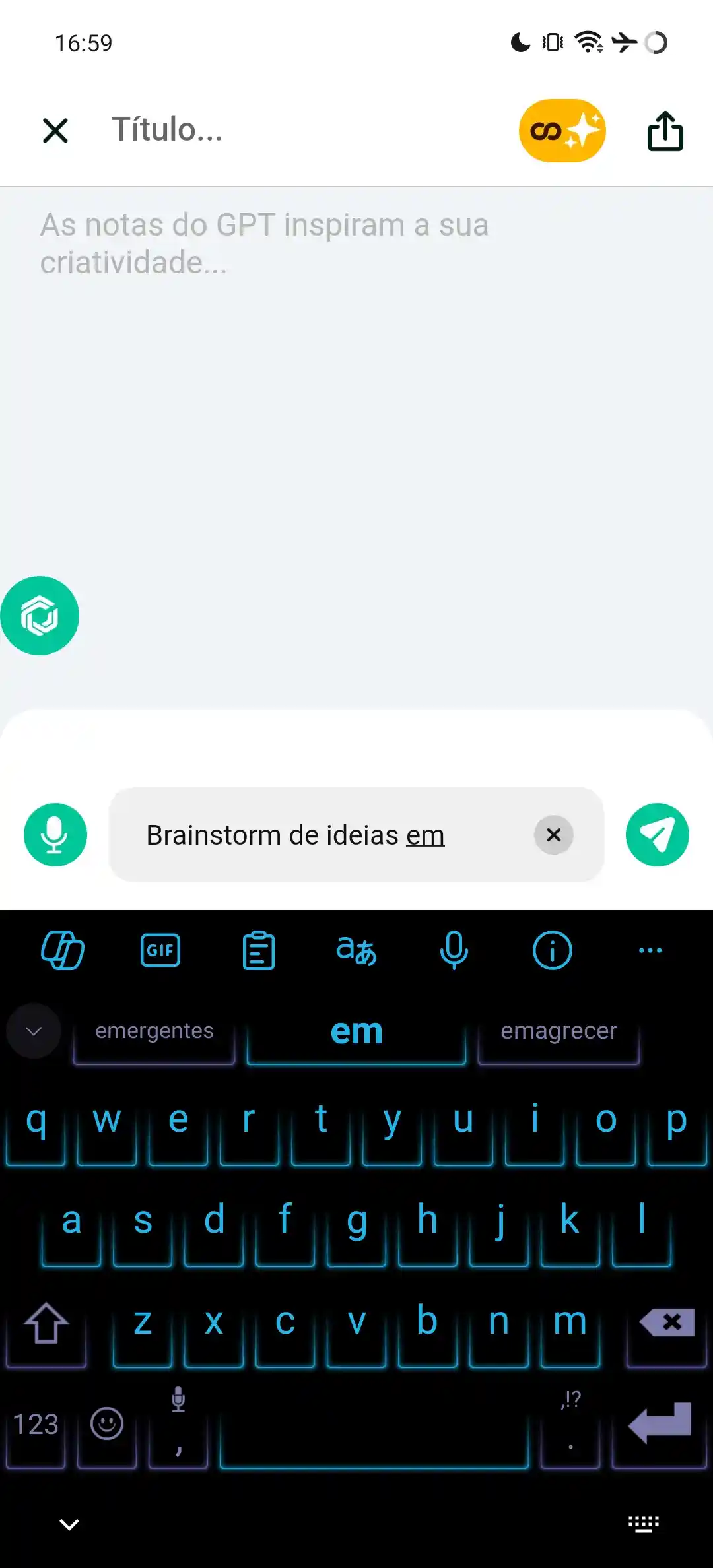Start voice input with the green microphone

coord(55,835)
